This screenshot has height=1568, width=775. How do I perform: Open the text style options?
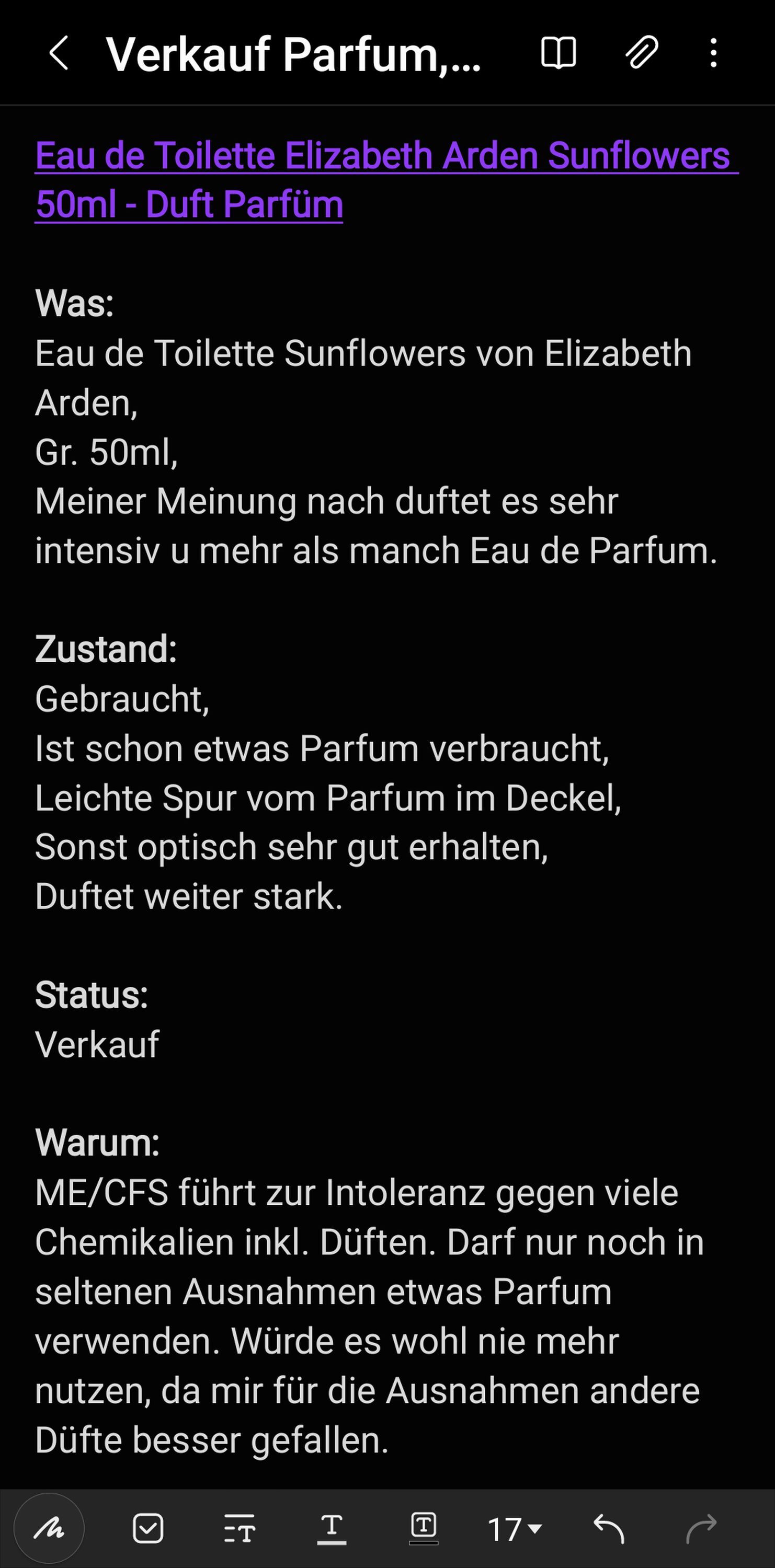pyautogui.click(x=240, y=1528)
